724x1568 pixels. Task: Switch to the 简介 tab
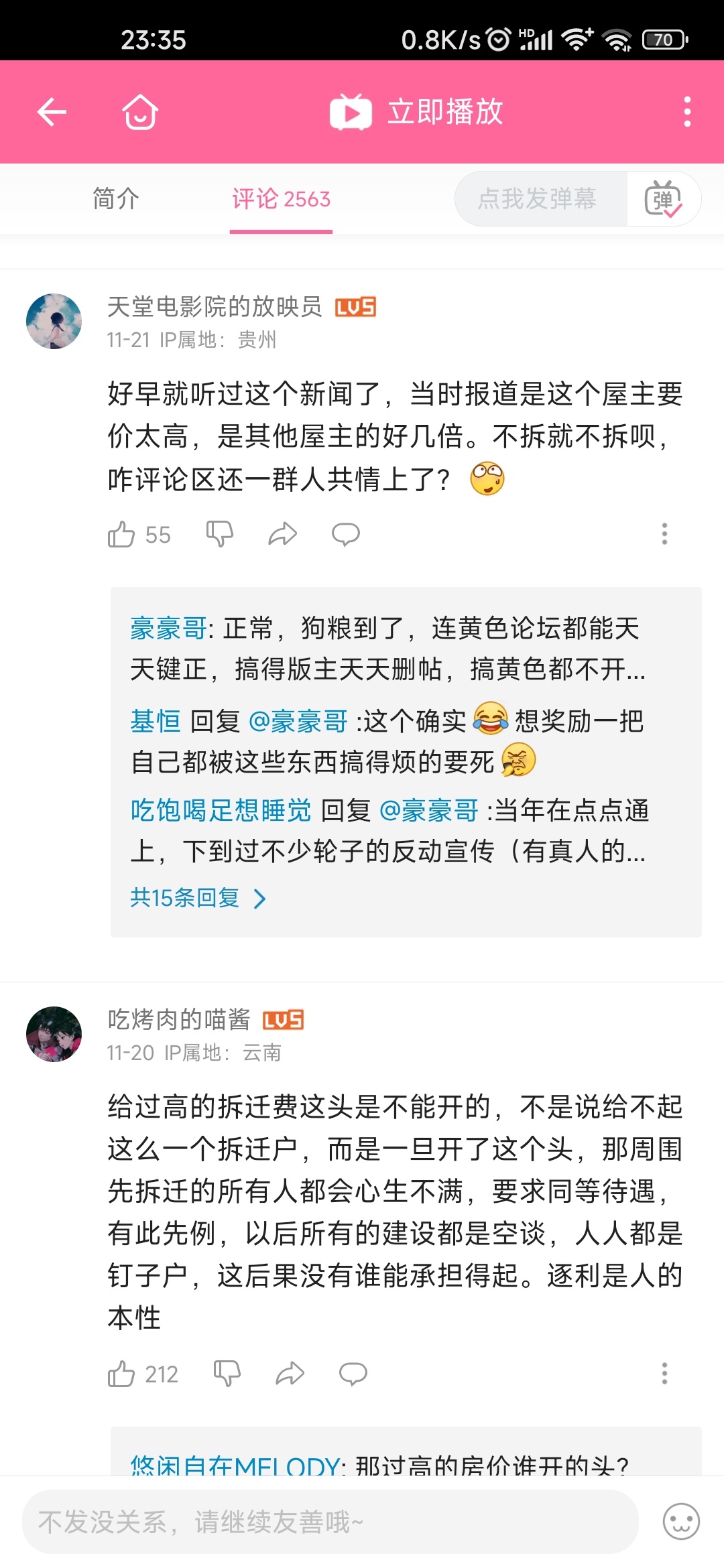click(x=116, y=199)
